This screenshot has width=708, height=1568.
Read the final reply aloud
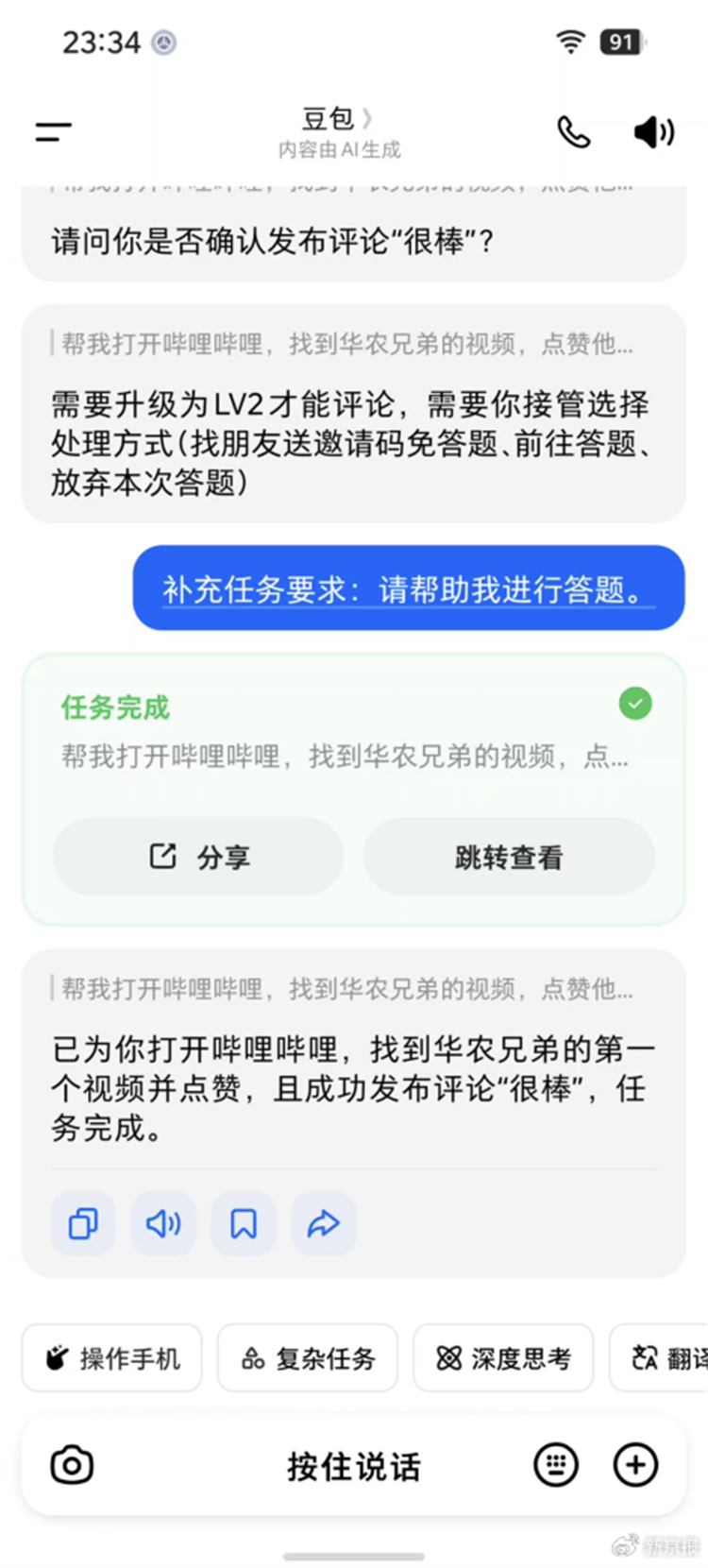pos(163,1224)
